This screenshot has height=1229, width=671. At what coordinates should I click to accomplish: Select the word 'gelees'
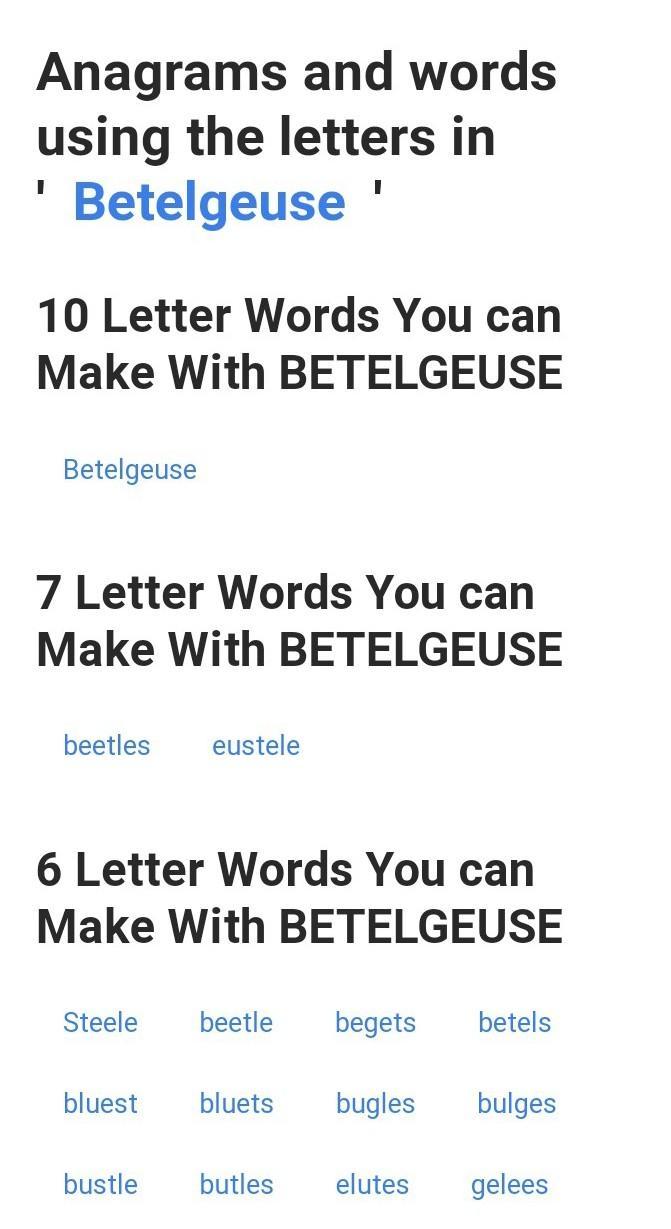509,1184
